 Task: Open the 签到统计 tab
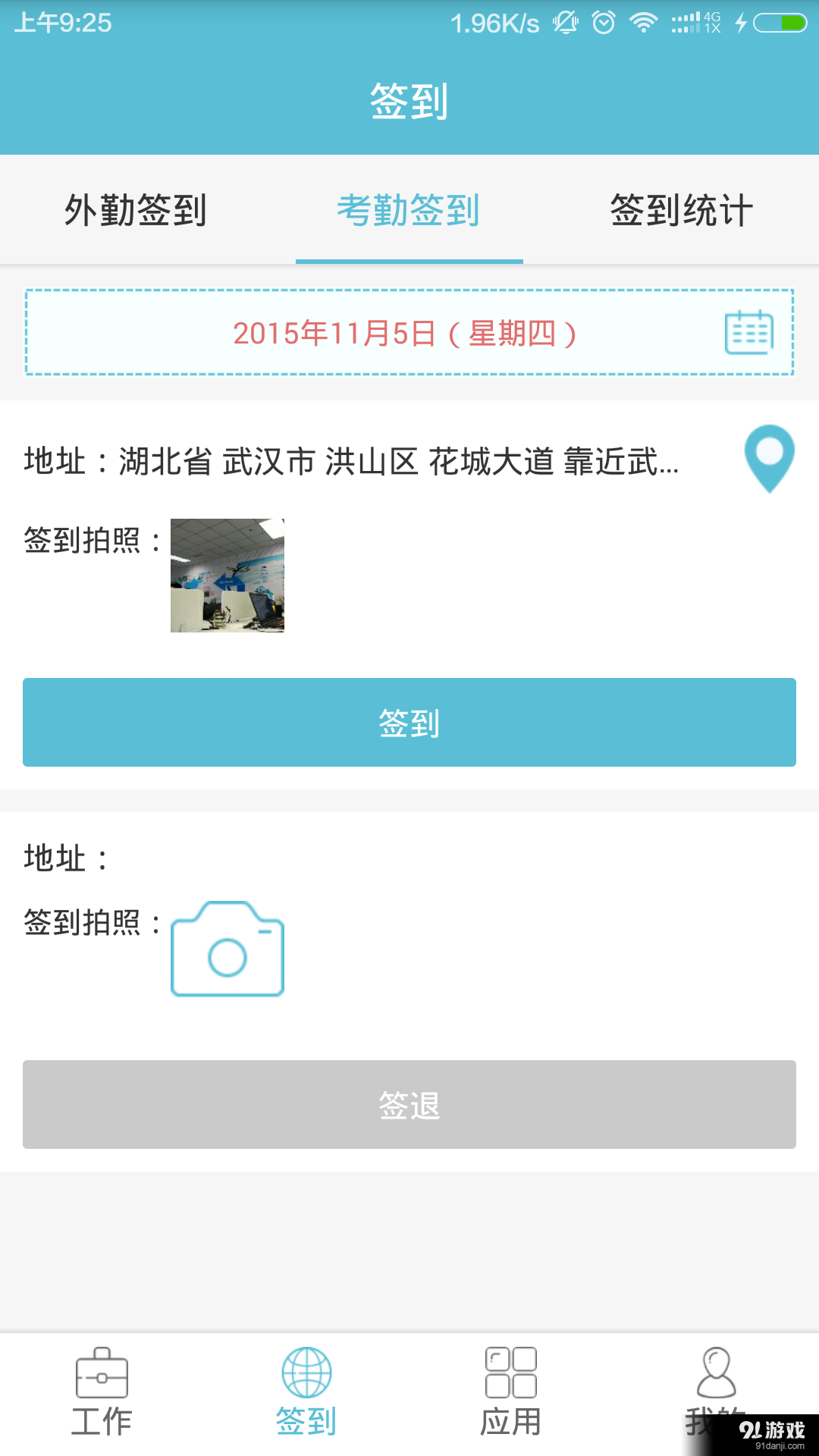point(682,211)
